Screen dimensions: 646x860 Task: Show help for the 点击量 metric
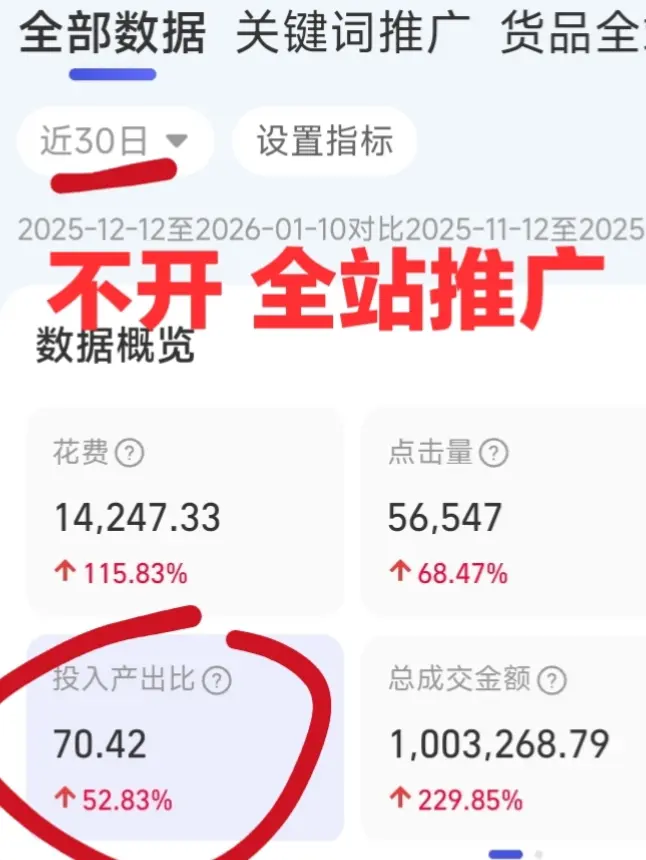click(x=493, y=454)
